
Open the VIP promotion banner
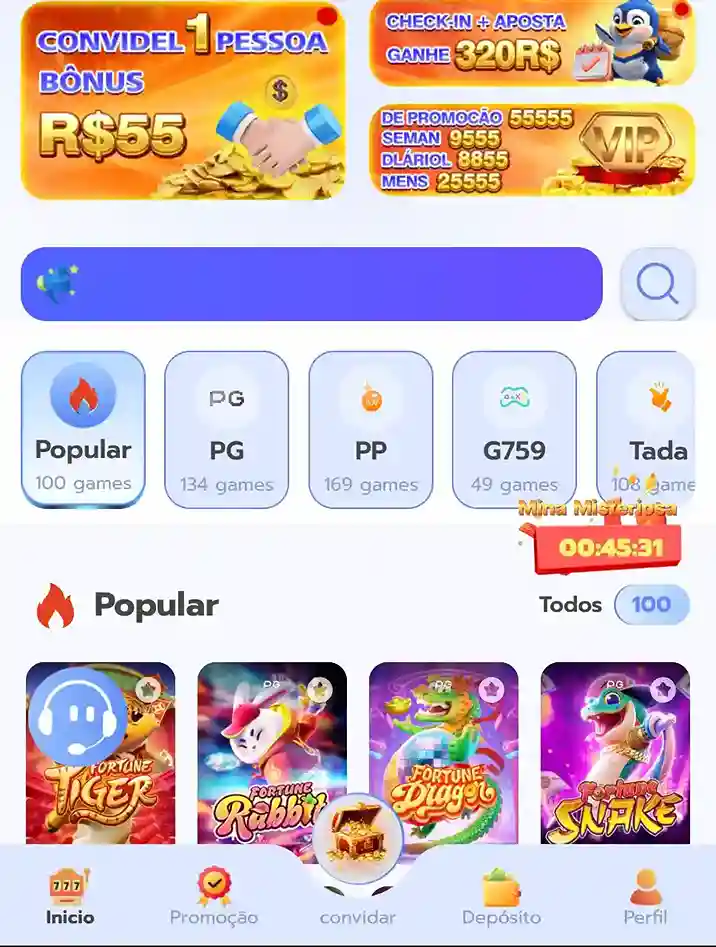coord(531,149)
